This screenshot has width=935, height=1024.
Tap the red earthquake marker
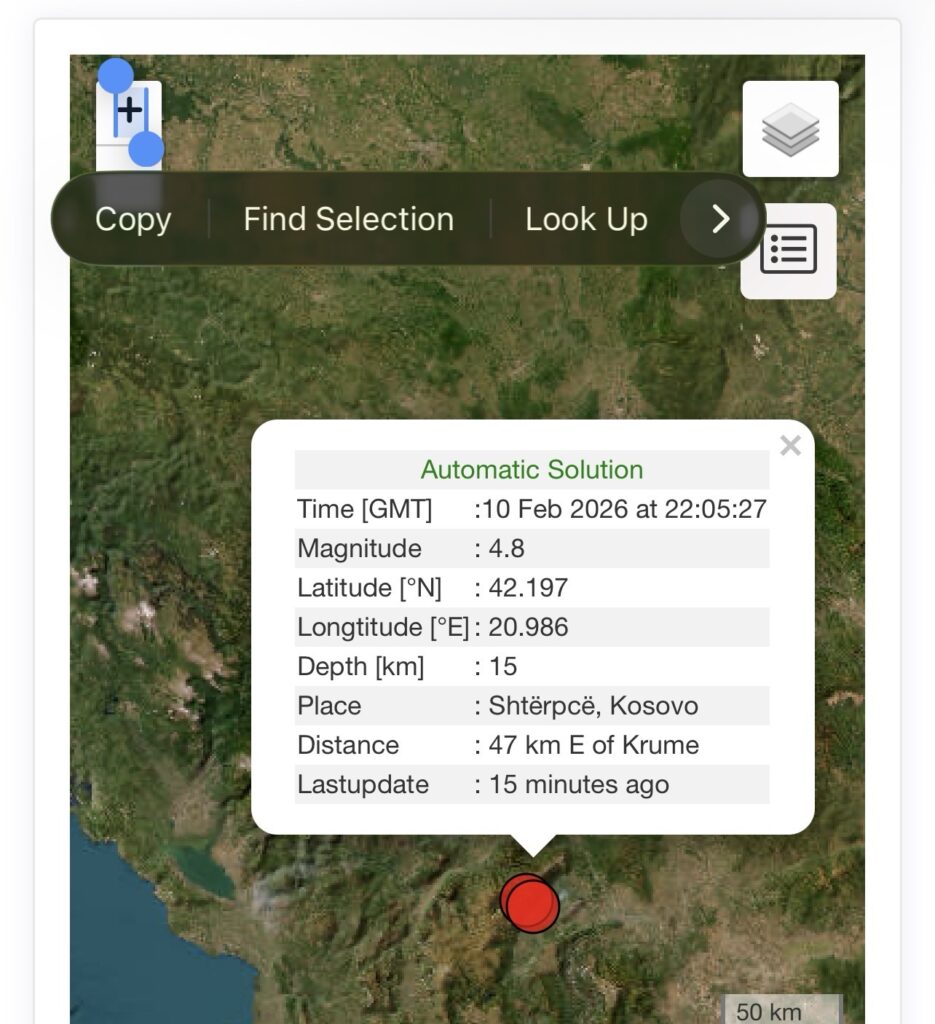(x=530, y=902)
